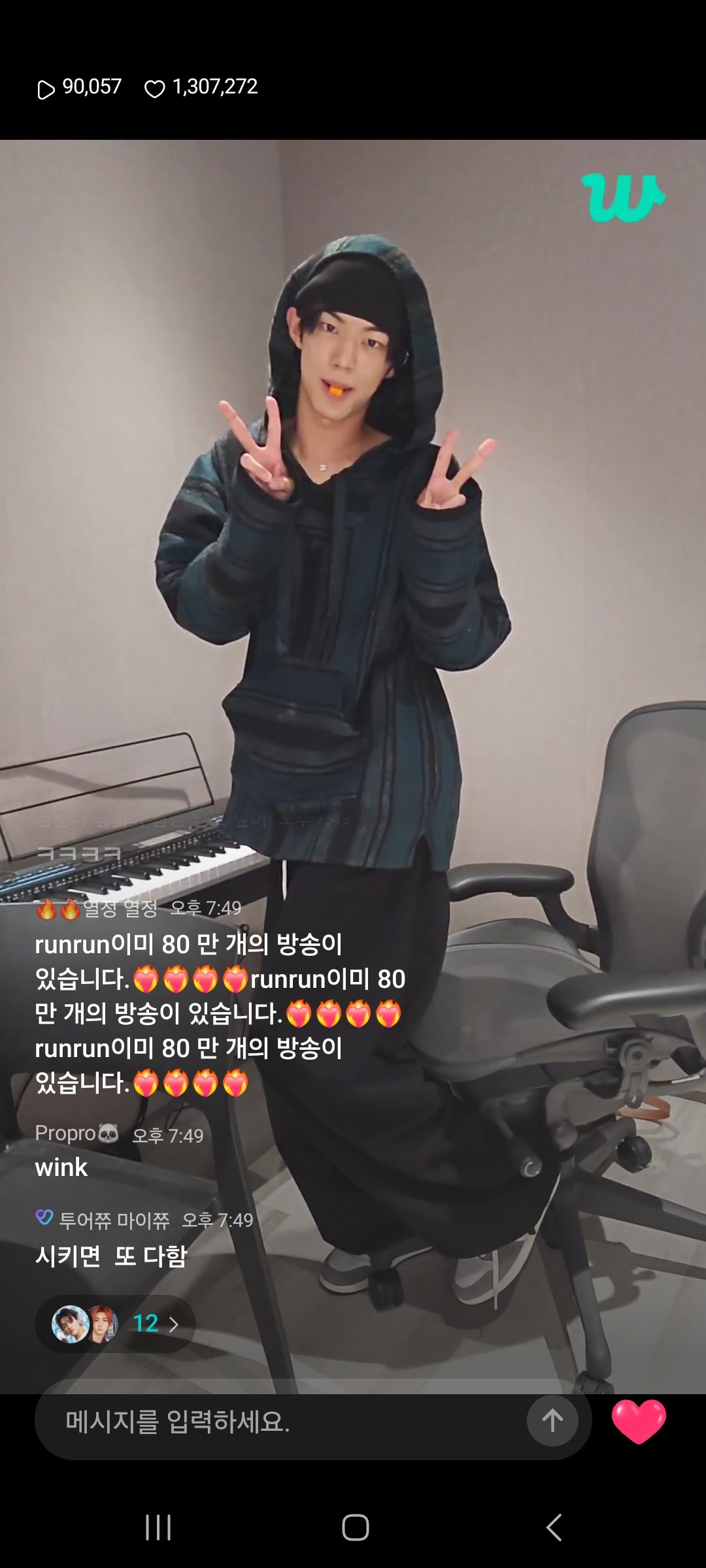Open the participants list showing 12
The image size is (706, 1568).
(x=116, y=1324)
